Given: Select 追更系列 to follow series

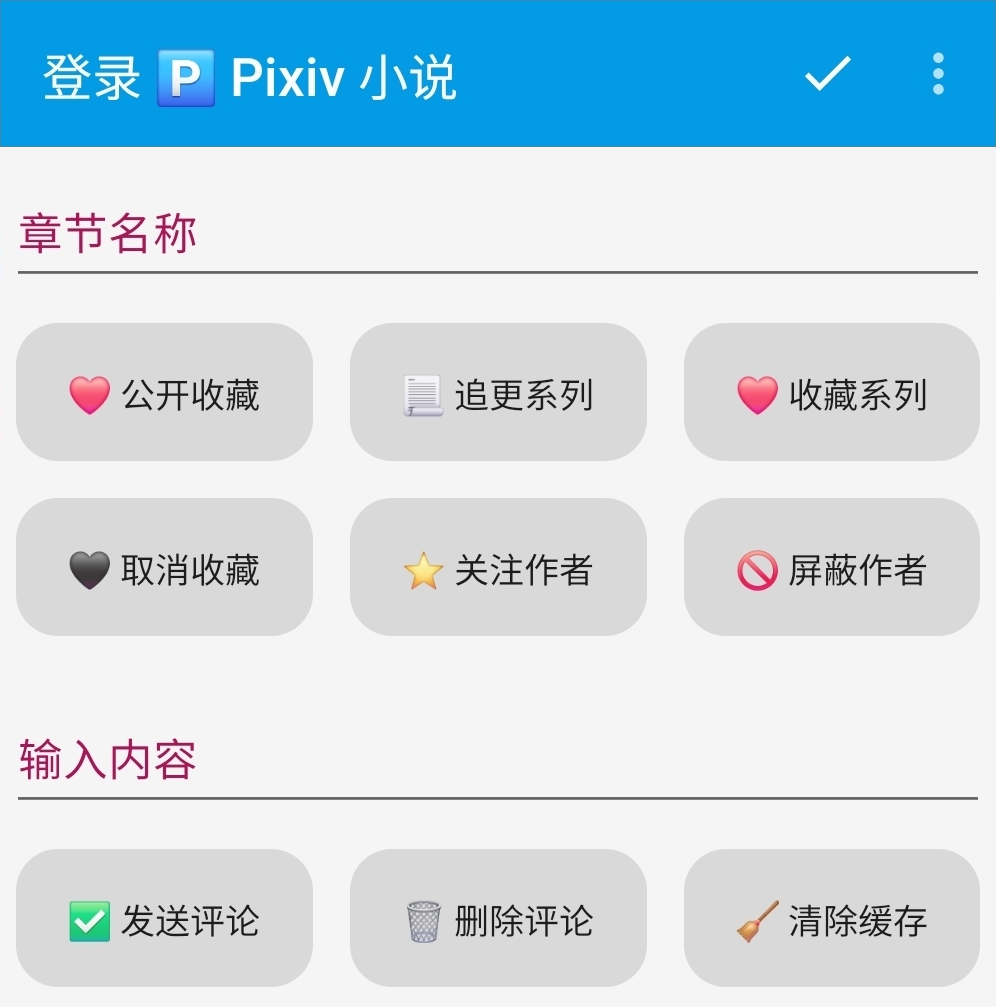Looking at the screenshot, I should [498, 394].
